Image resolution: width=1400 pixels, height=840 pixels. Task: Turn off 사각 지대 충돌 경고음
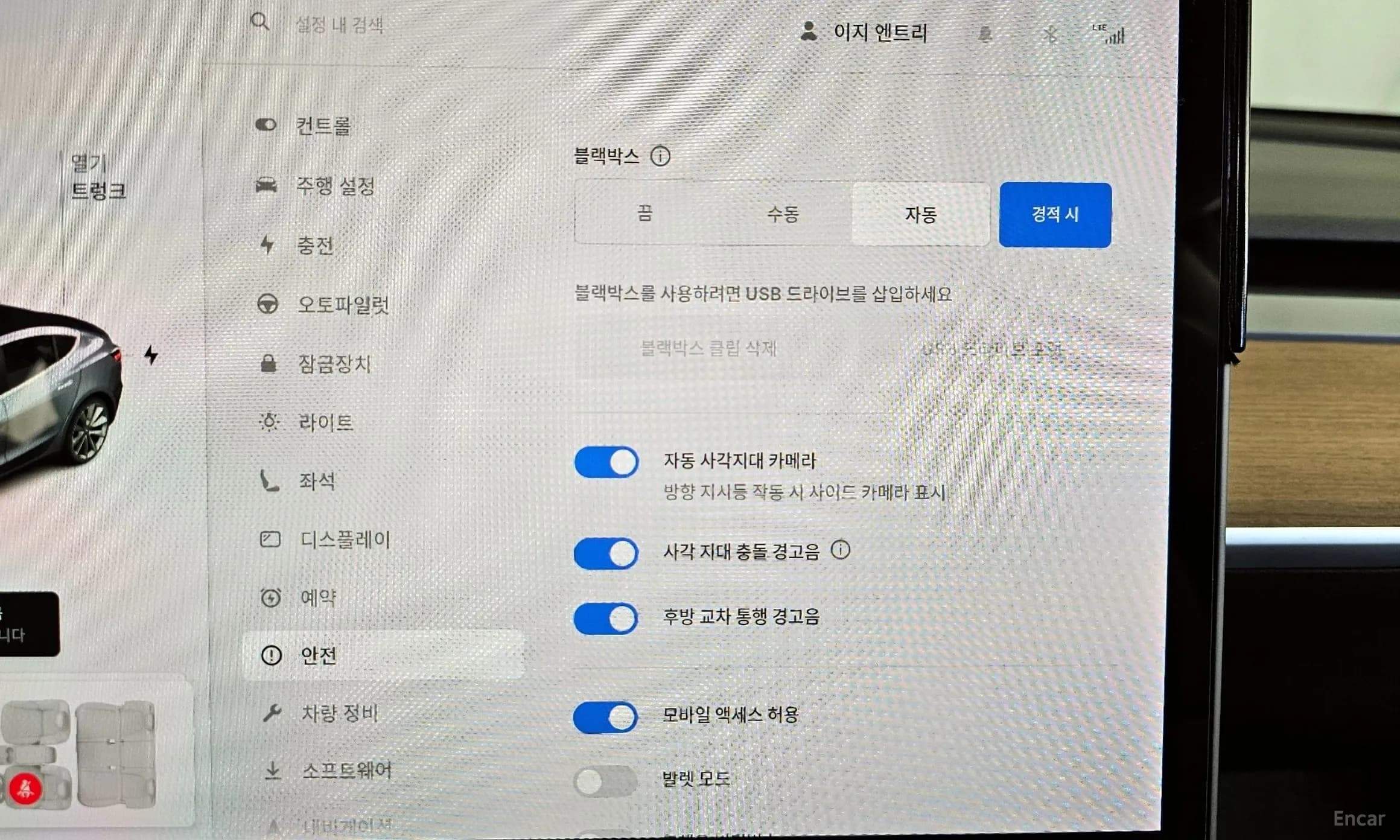point(606,553)
